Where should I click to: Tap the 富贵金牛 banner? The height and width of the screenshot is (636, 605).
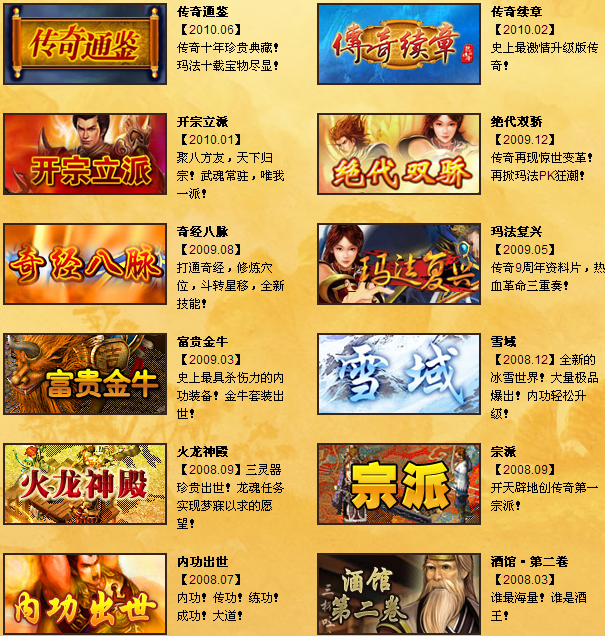(84, 373)
